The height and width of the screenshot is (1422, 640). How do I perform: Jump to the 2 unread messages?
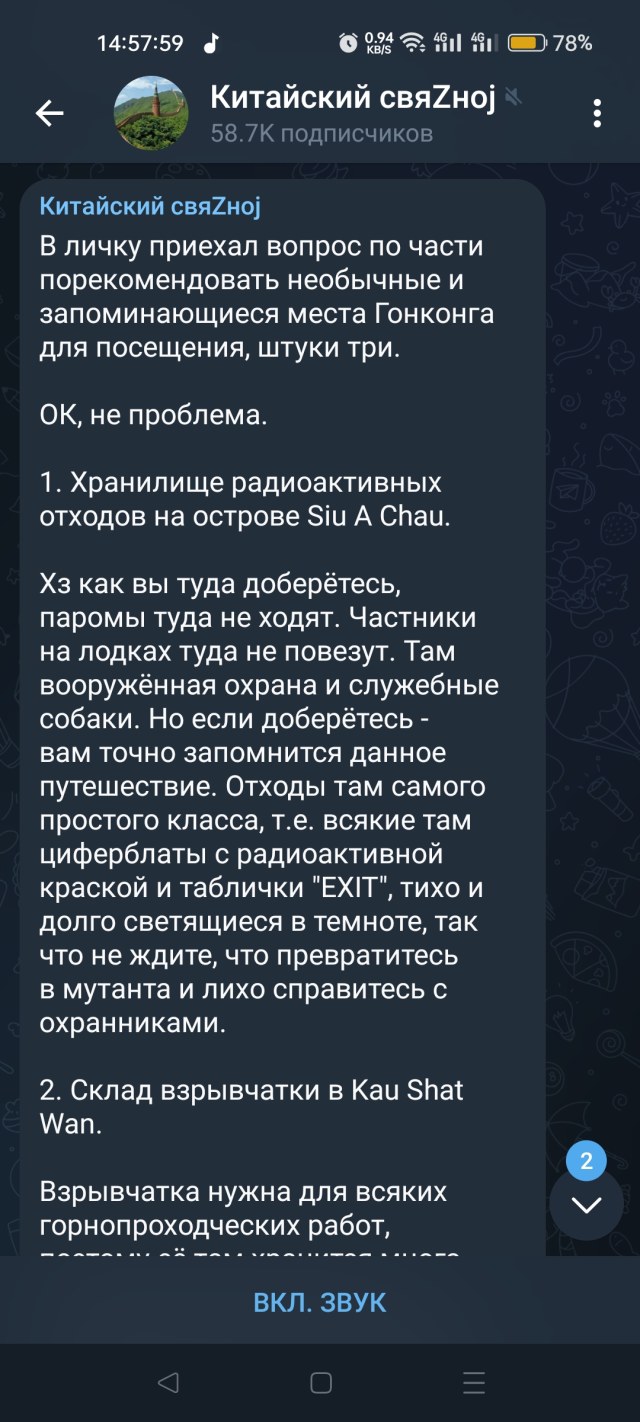coord(586,1204)
